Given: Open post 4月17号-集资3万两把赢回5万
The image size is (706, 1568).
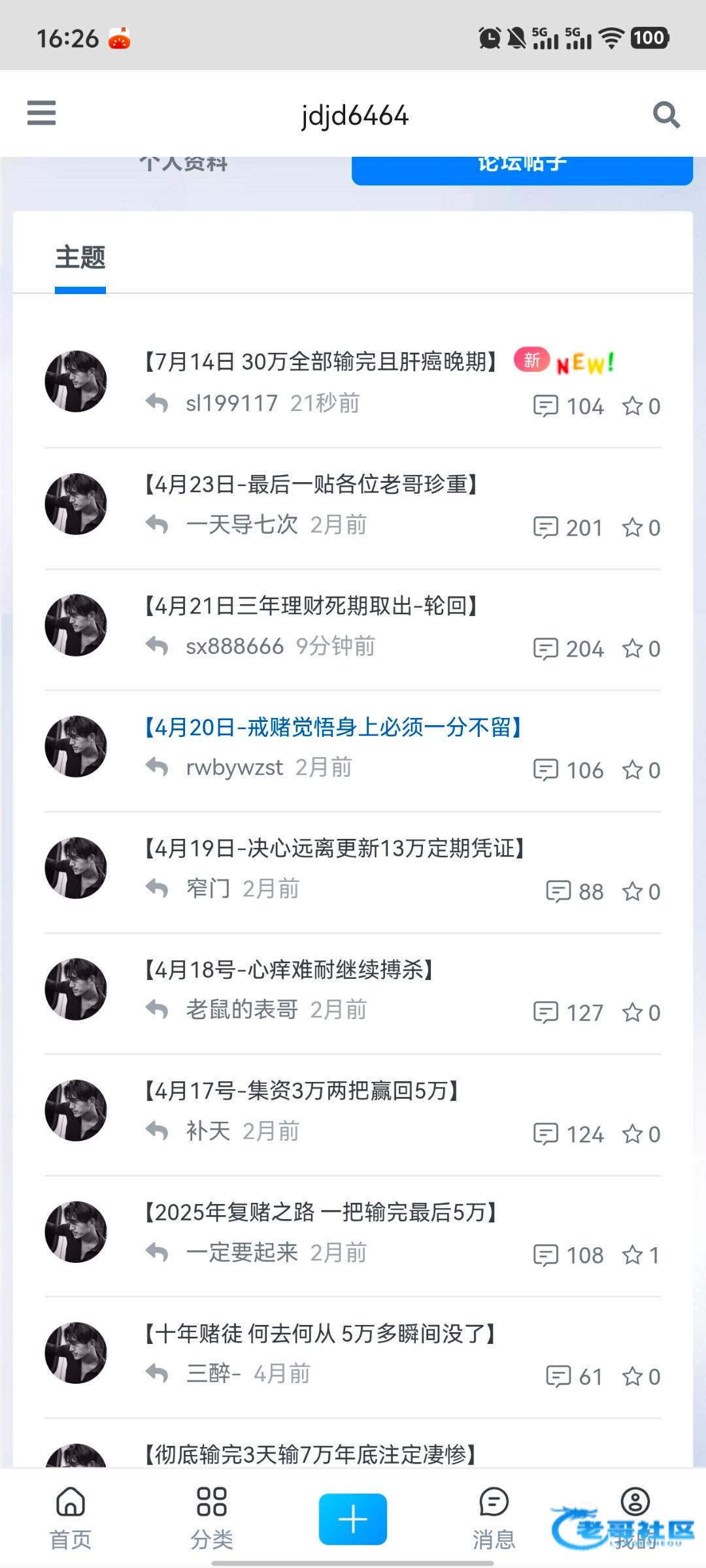Looking at the screenshot, I should pos(301,1090).
